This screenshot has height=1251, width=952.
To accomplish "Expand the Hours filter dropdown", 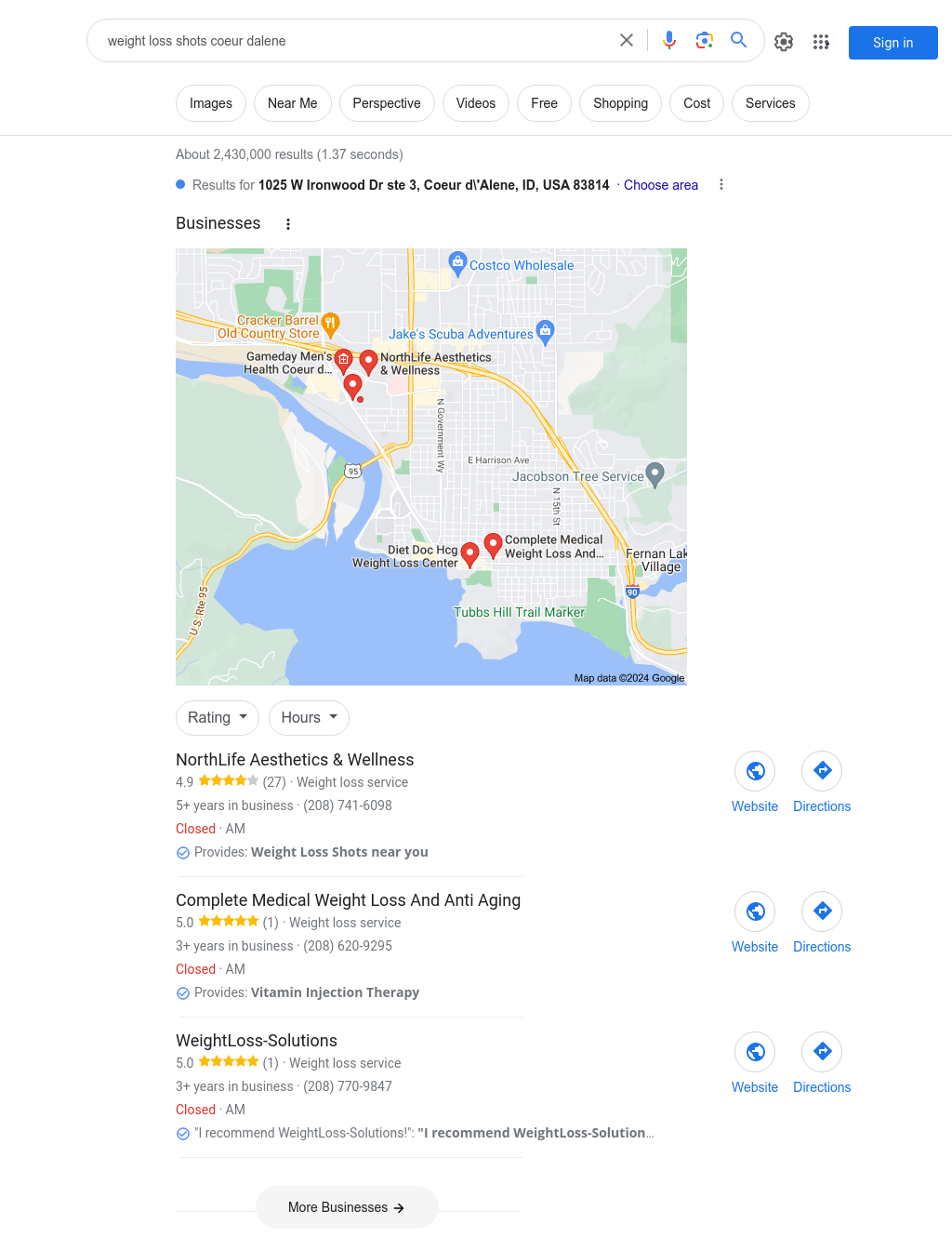I will [x=309, y=717].
